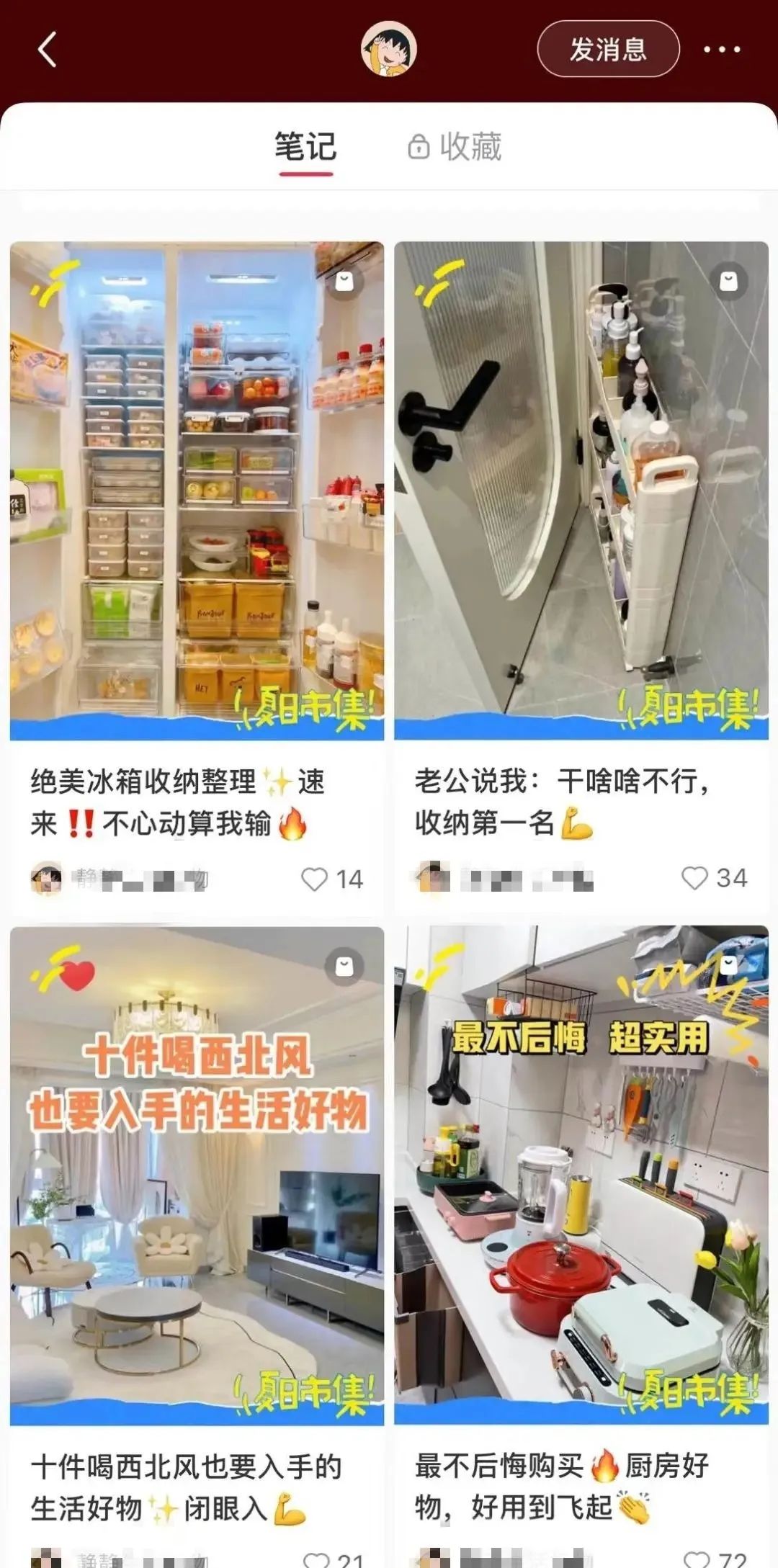The width and height of the screenshot is (778, 1568).
Task: Tap the profile avatar in the header
Action: [x=389, y=49]
